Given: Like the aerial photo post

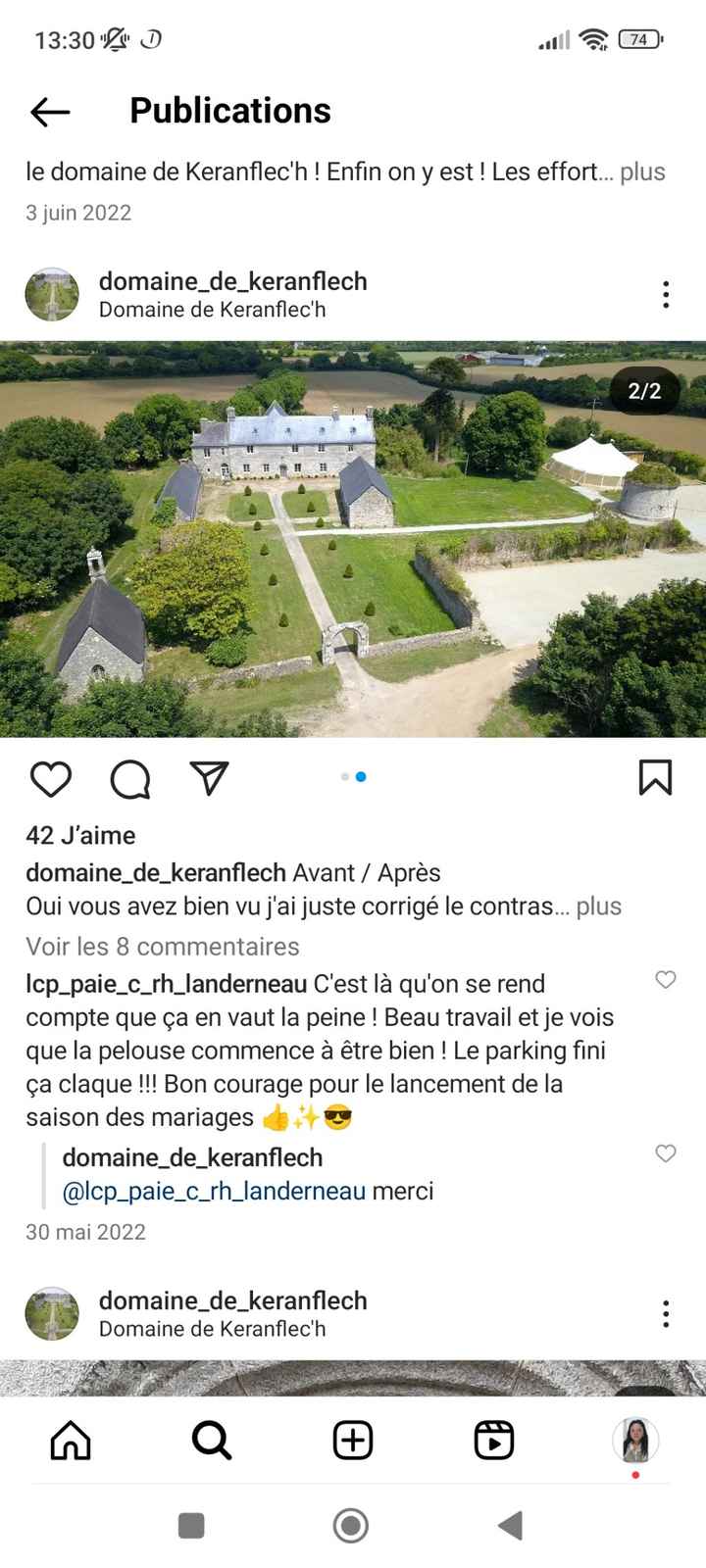Looking at the screenshot, I should tap(51, 778).
